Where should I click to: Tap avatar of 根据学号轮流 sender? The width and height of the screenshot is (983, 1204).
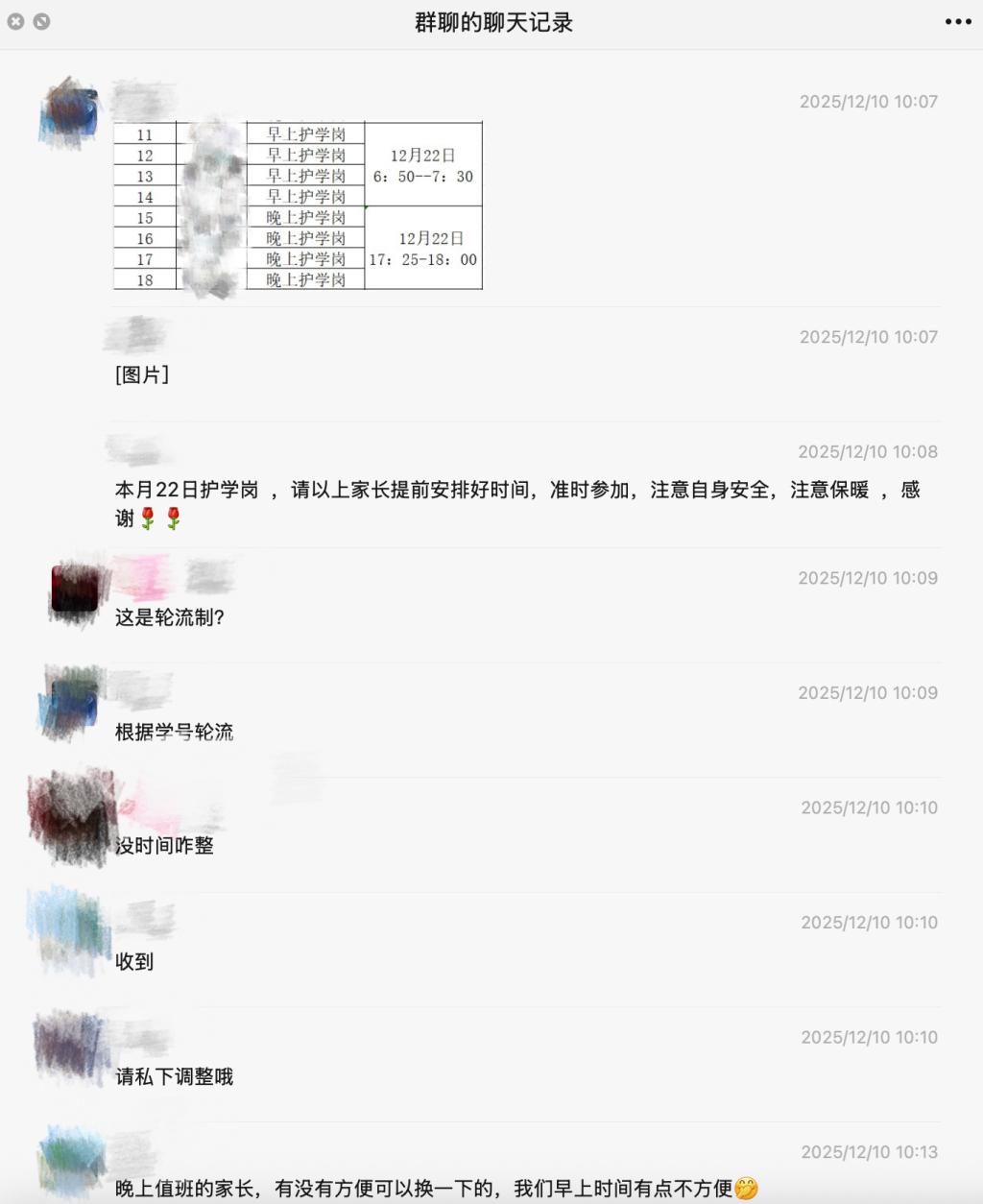point(70,704)
